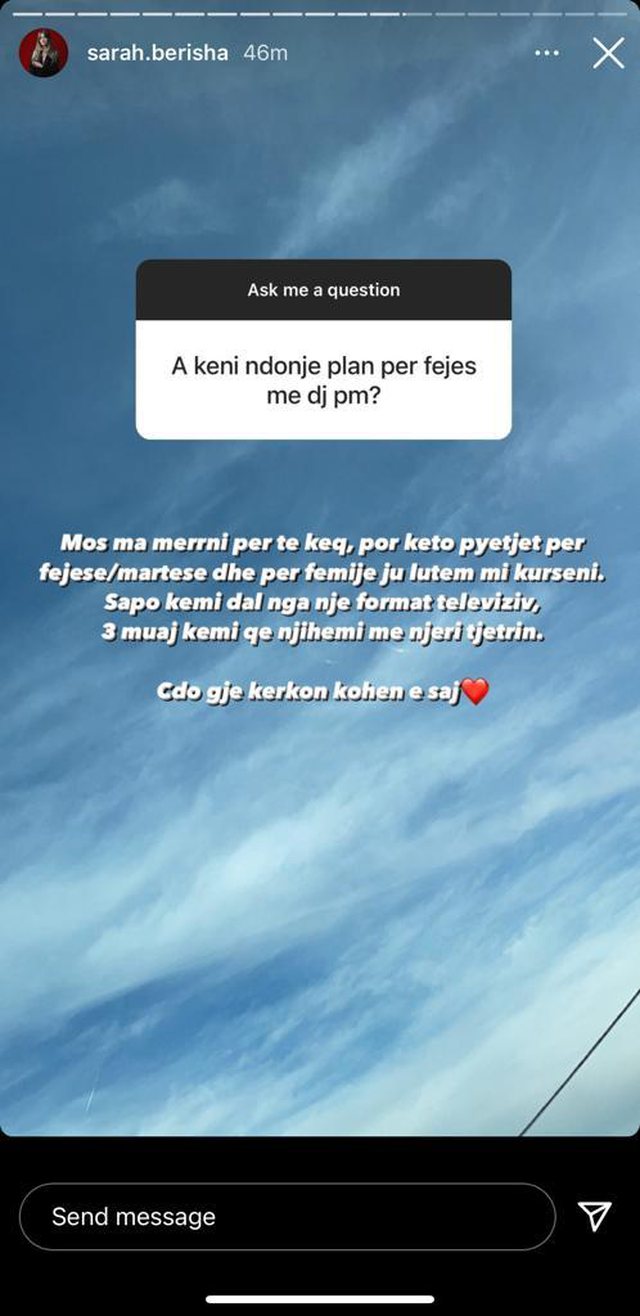Open the sarah.berisha username link

tap(157, 53)
